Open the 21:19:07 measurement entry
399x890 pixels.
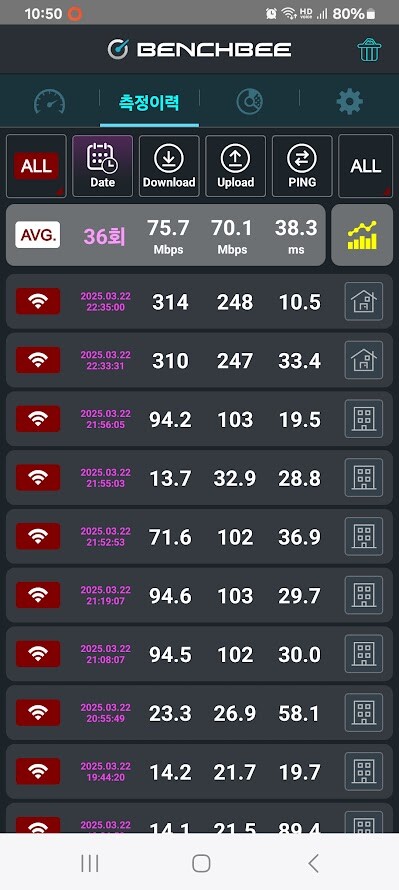199,595
